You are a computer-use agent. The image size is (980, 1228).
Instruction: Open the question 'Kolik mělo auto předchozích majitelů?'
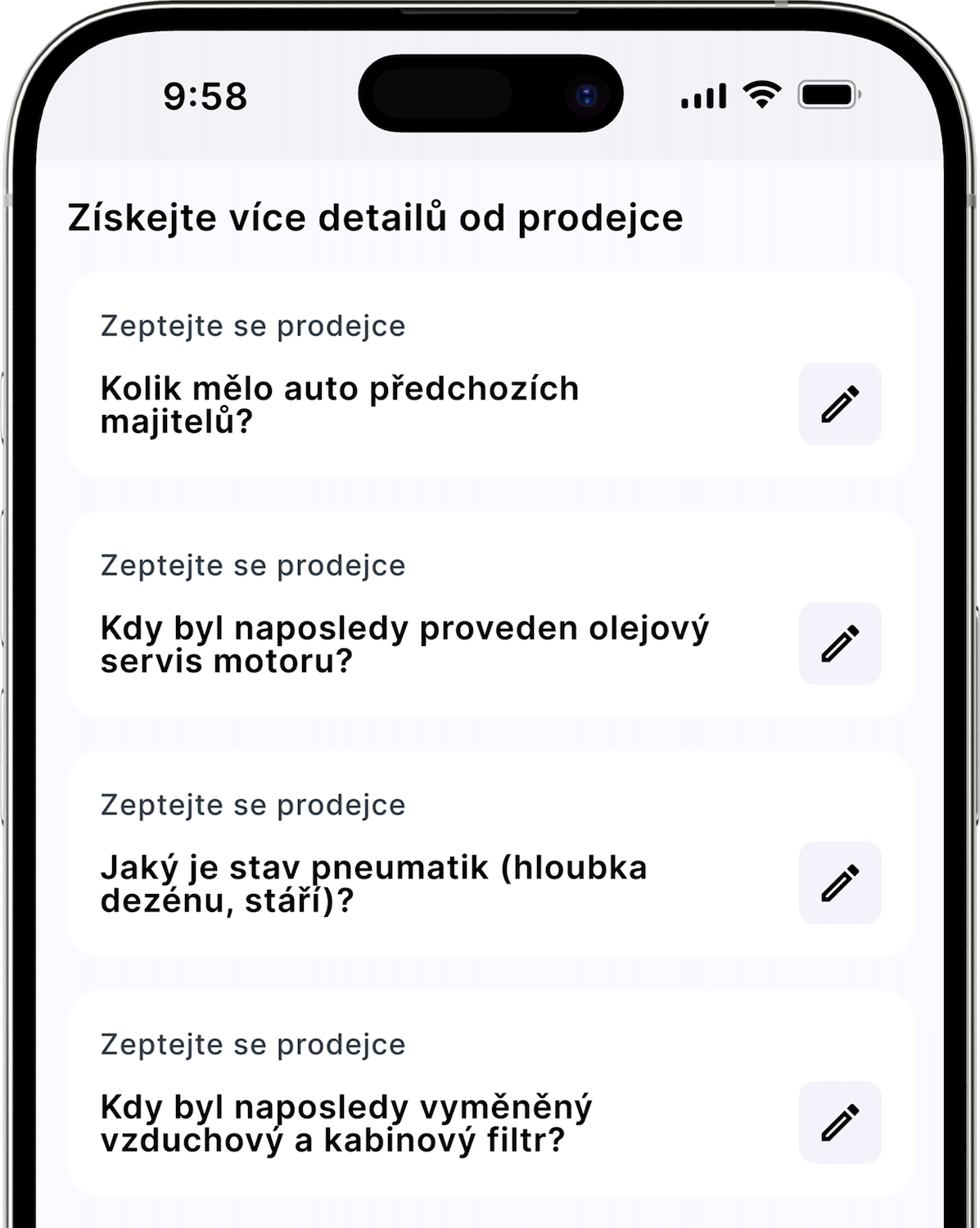tap(340, 405)
